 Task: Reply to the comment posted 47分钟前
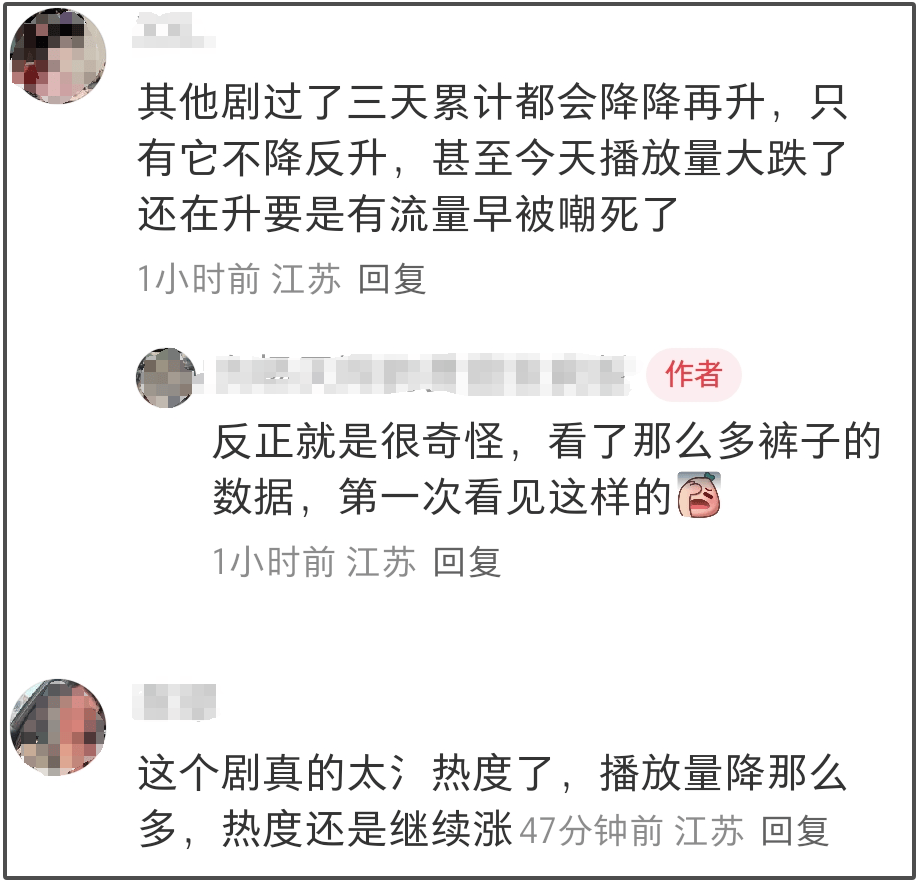click(796, 829)
